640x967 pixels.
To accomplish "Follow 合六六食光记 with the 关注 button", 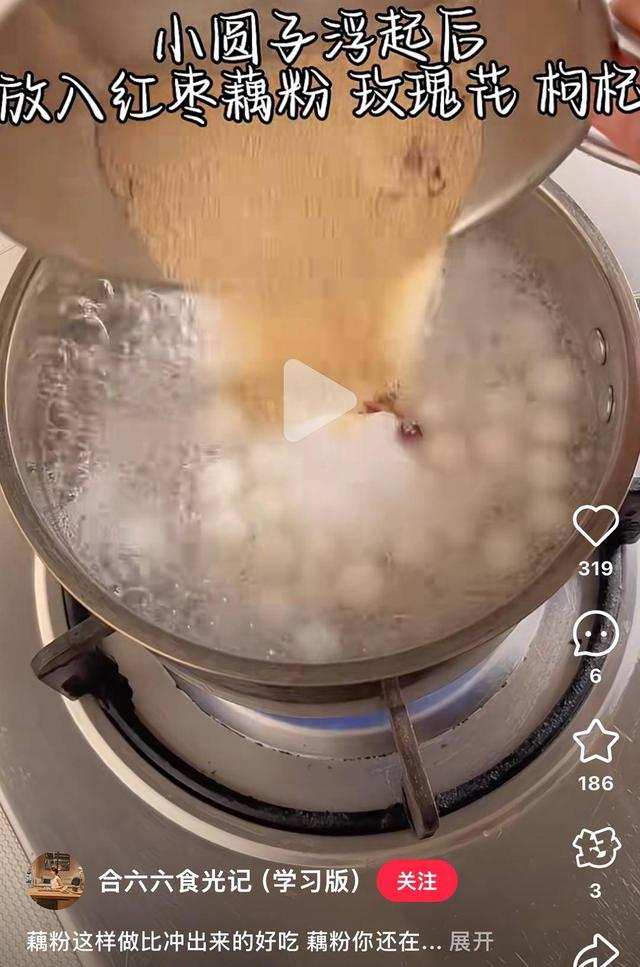I will click(x=417, y=881).
